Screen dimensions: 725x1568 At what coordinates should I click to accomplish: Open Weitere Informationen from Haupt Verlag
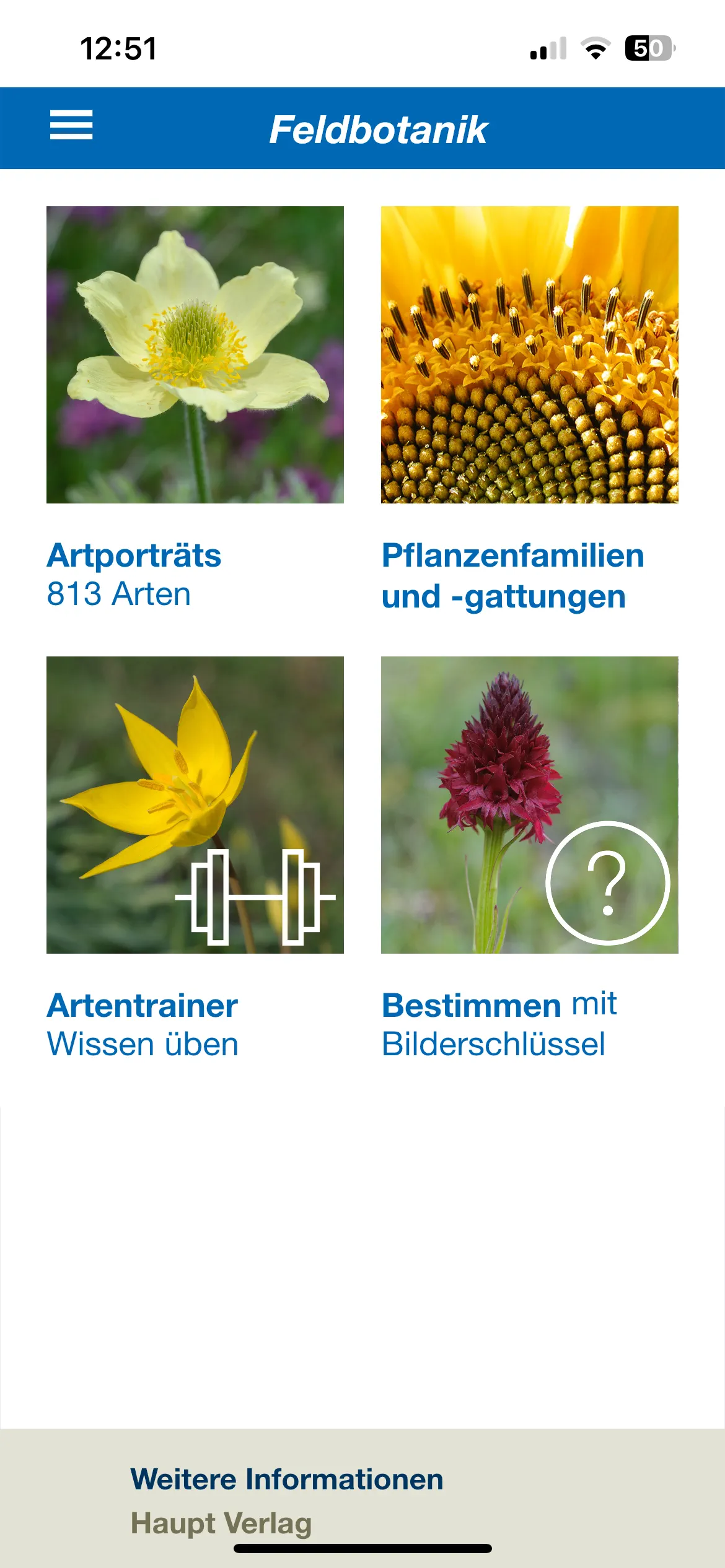(286, 1479)
